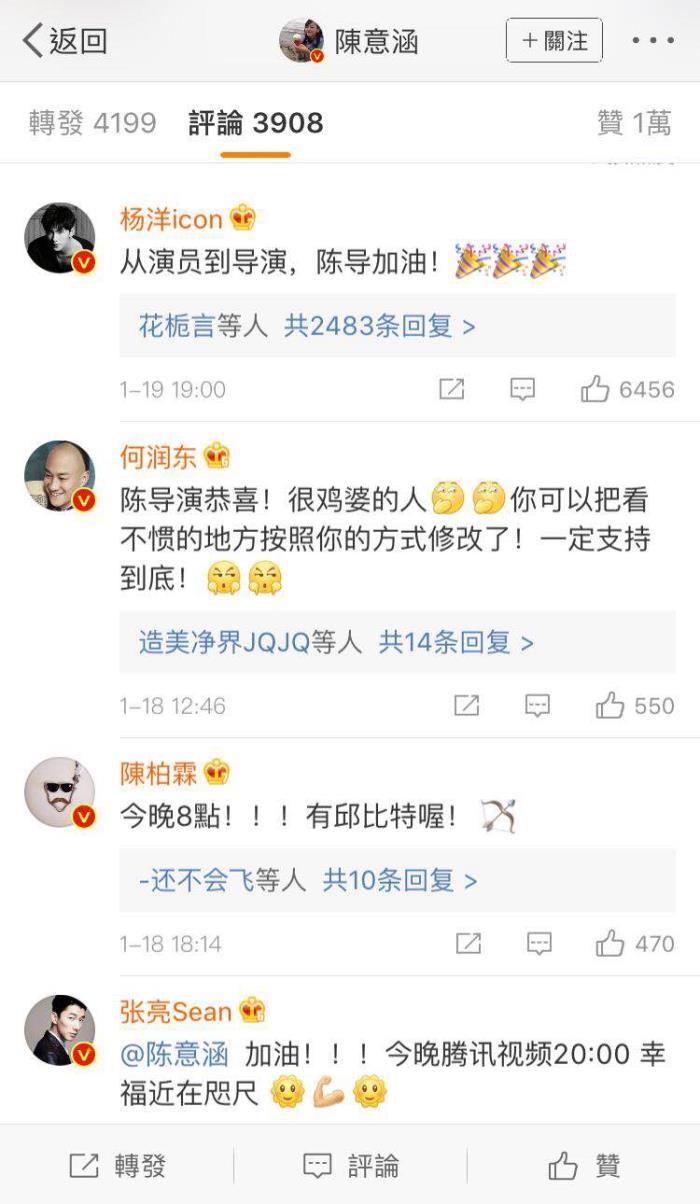Switch to the 讚 1萬 tab
The height and width of the screenshot is (1204, 700).
tap(633, 123)
